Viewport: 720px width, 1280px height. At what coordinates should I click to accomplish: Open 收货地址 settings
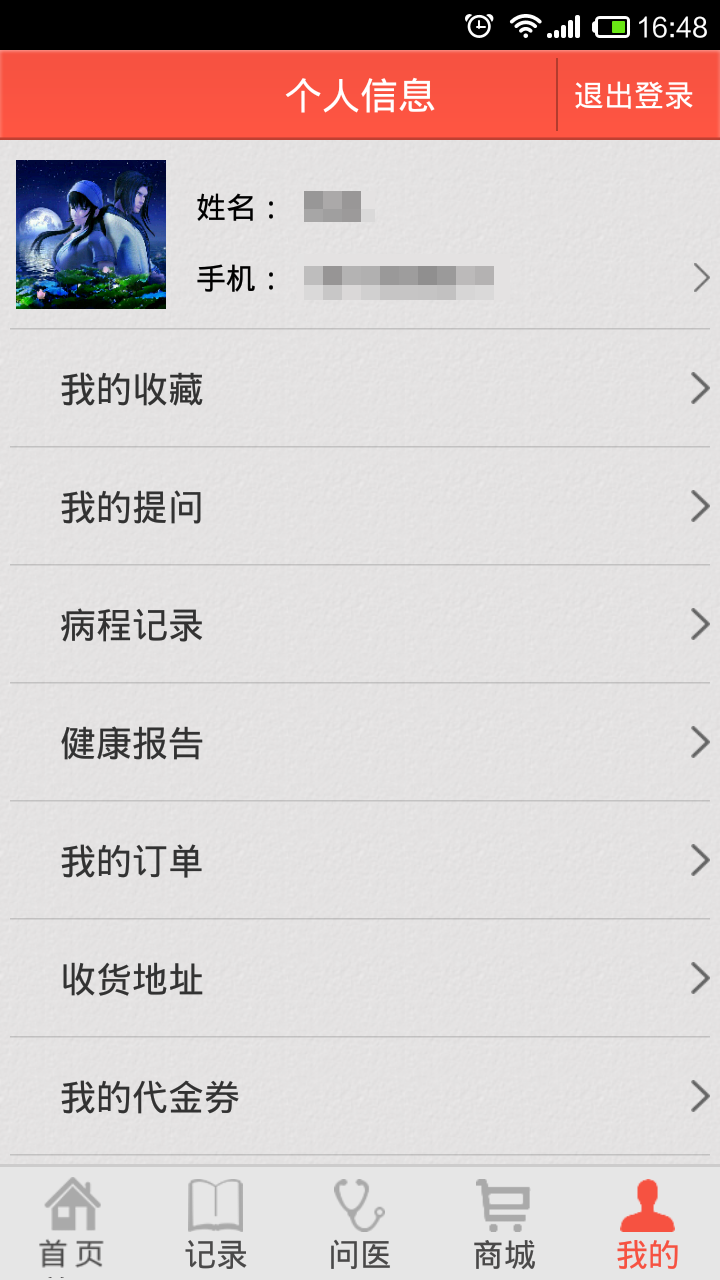click(360, 978)
